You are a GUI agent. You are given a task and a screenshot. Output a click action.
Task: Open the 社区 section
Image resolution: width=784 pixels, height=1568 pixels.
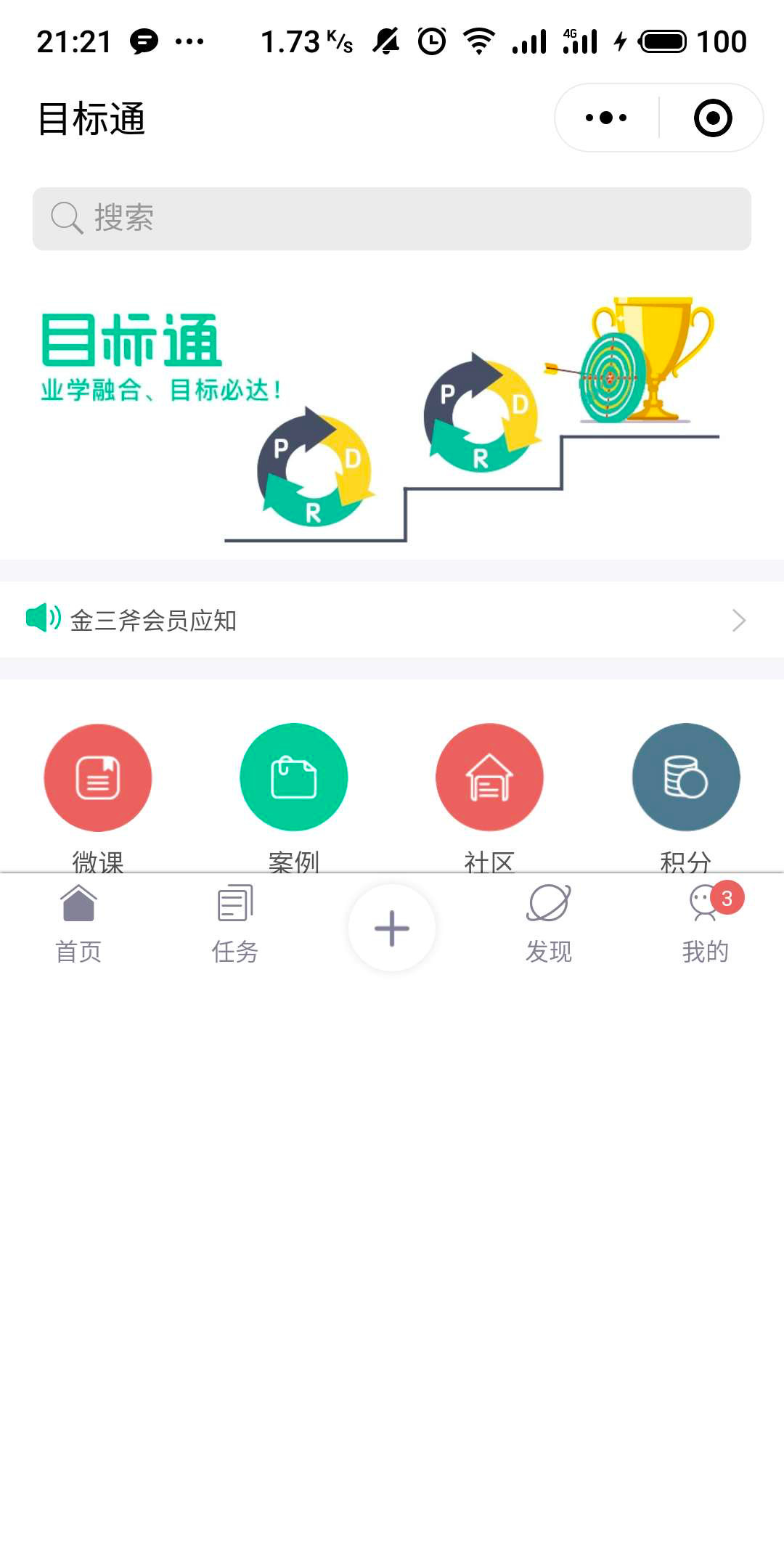pyautogui.click(x=490, y=778)
